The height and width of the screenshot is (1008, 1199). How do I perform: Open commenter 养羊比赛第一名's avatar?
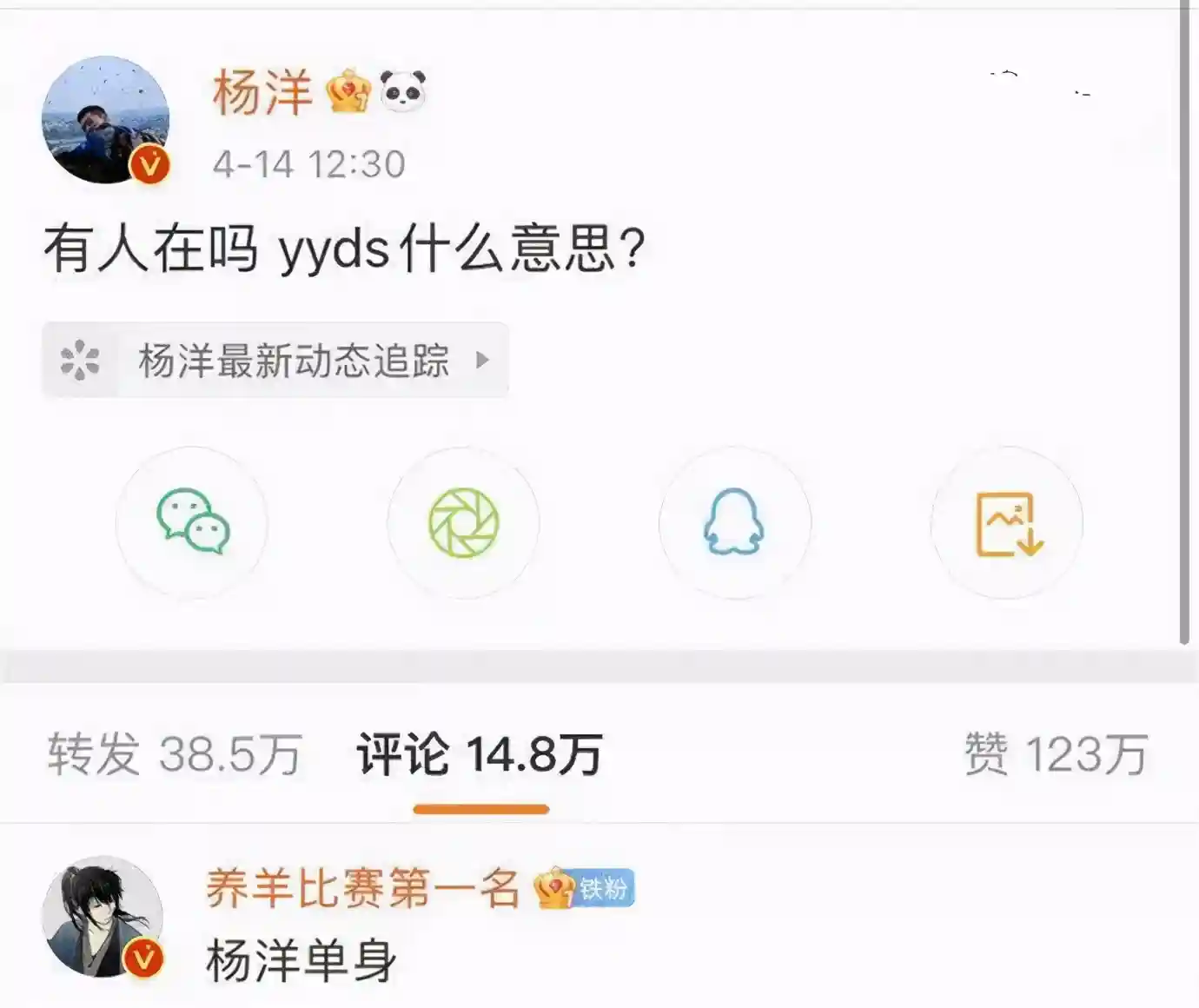[103, 917]
